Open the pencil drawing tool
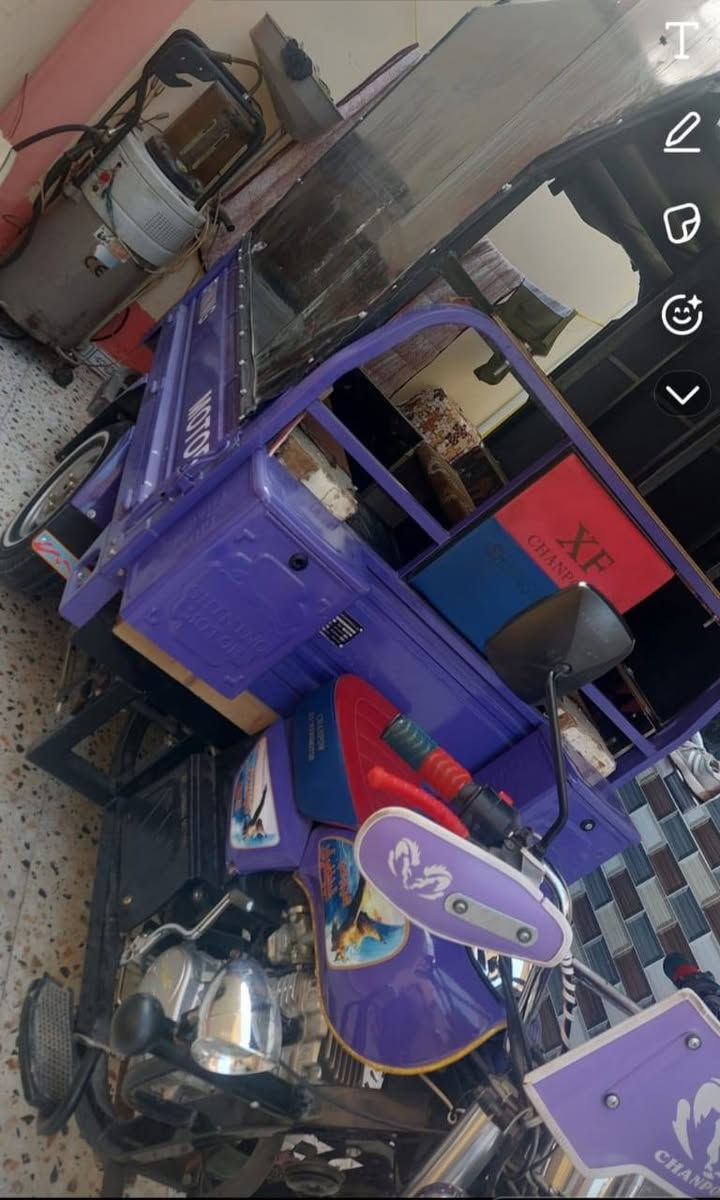The height and width of the screenshot is (1200, 720). pyautogui.click(x=682, y=132)
